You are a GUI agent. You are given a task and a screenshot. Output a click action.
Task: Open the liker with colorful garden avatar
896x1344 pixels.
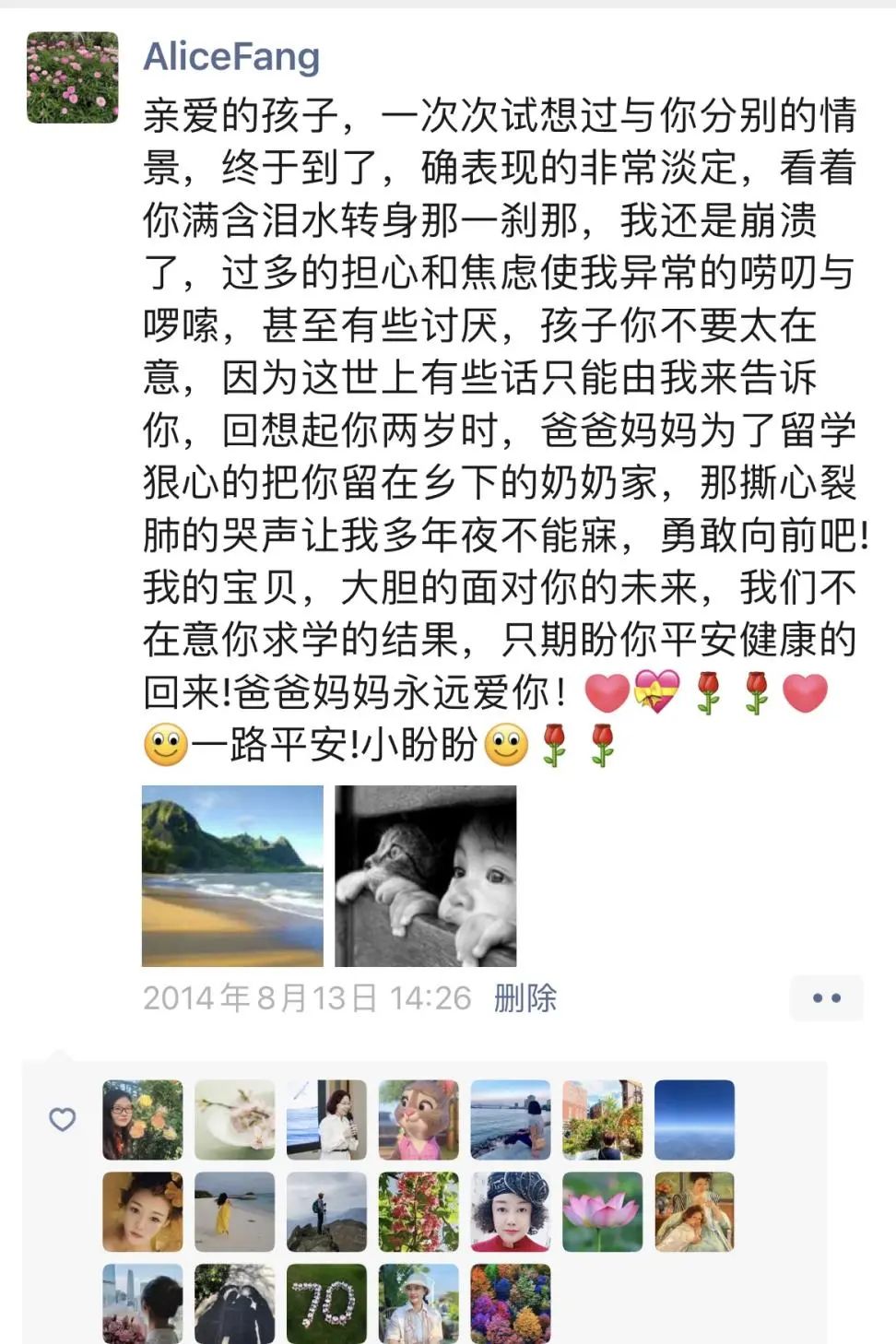pos(511,1303)
